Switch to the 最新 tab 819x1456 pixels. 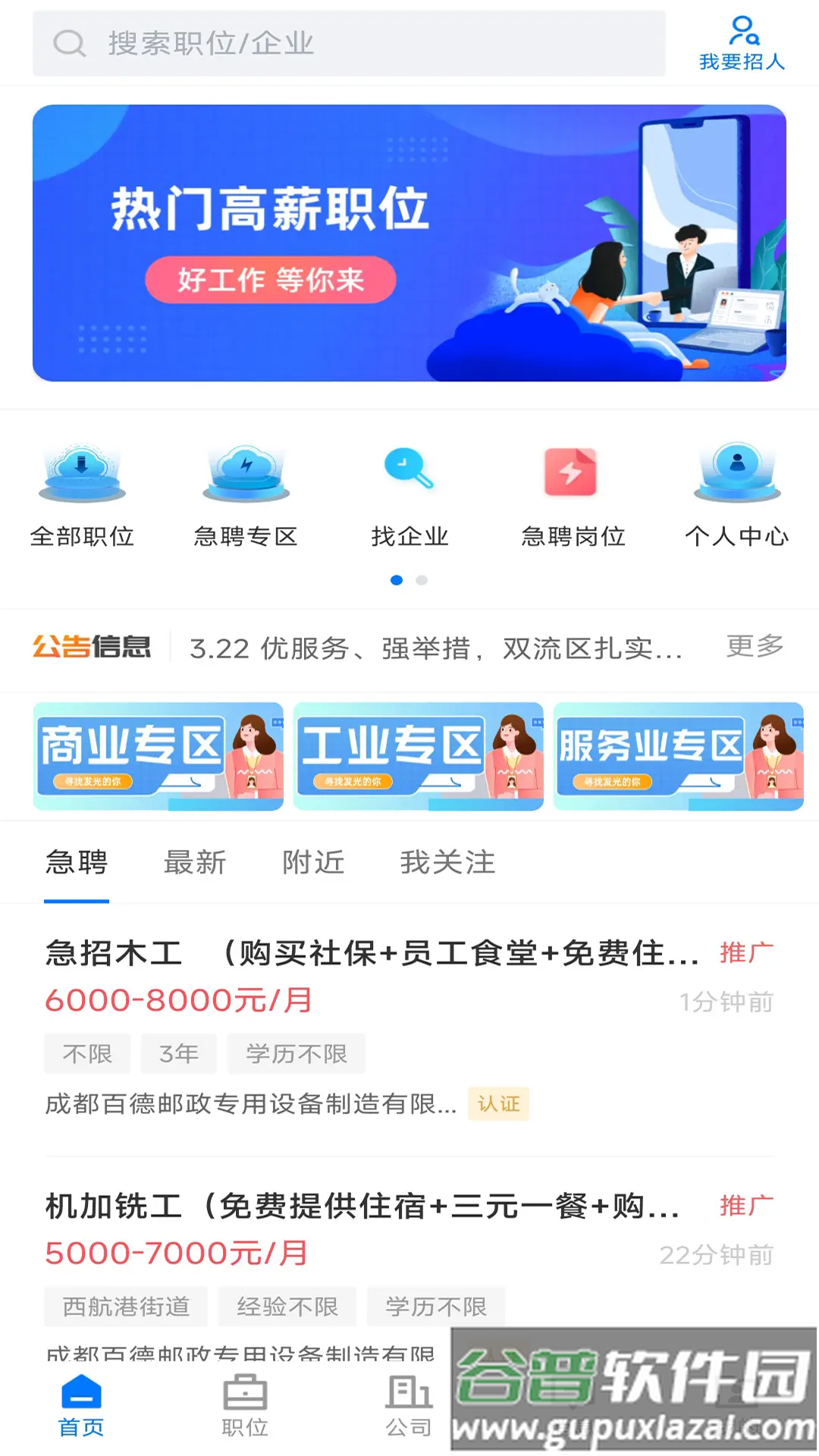[193, 863]
